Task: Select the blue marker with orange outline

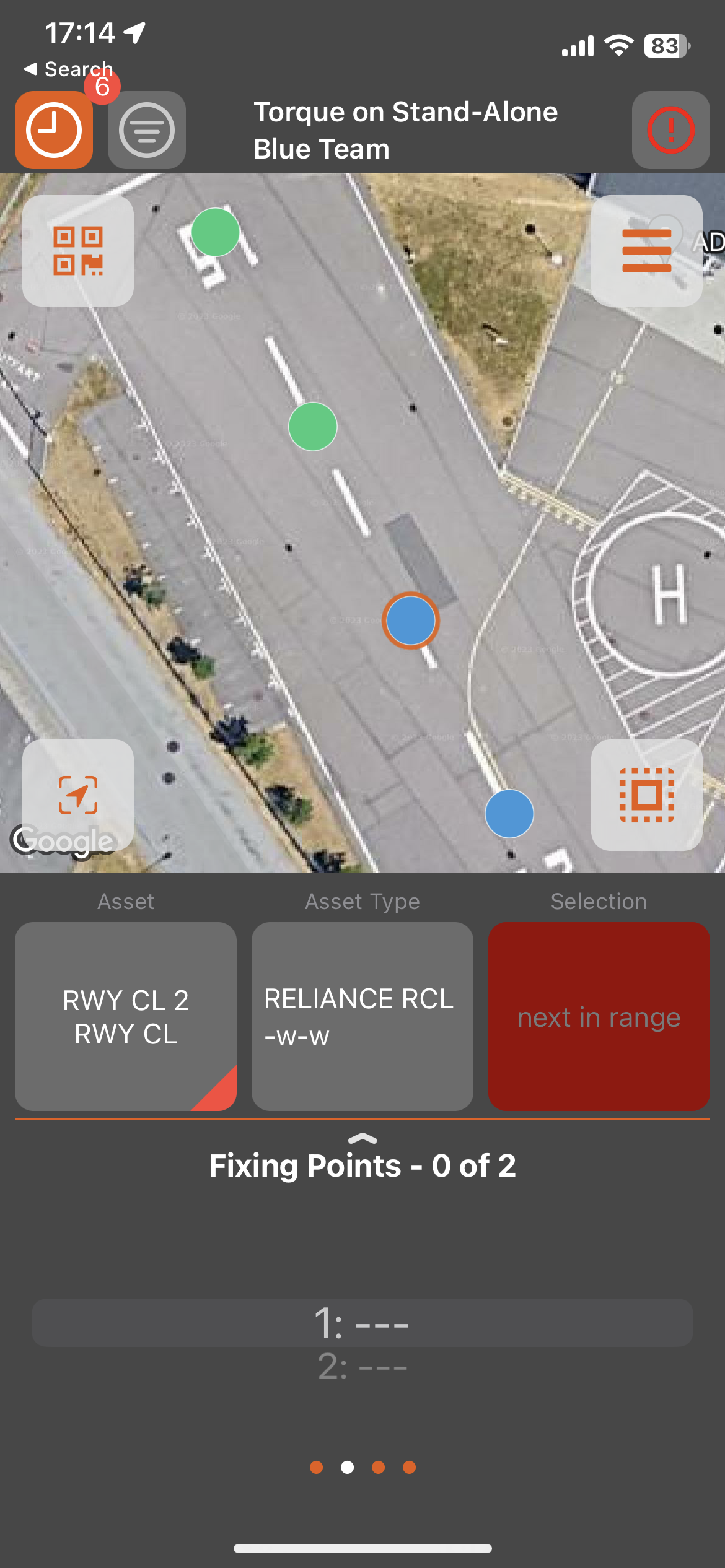Action: (410, 621)
